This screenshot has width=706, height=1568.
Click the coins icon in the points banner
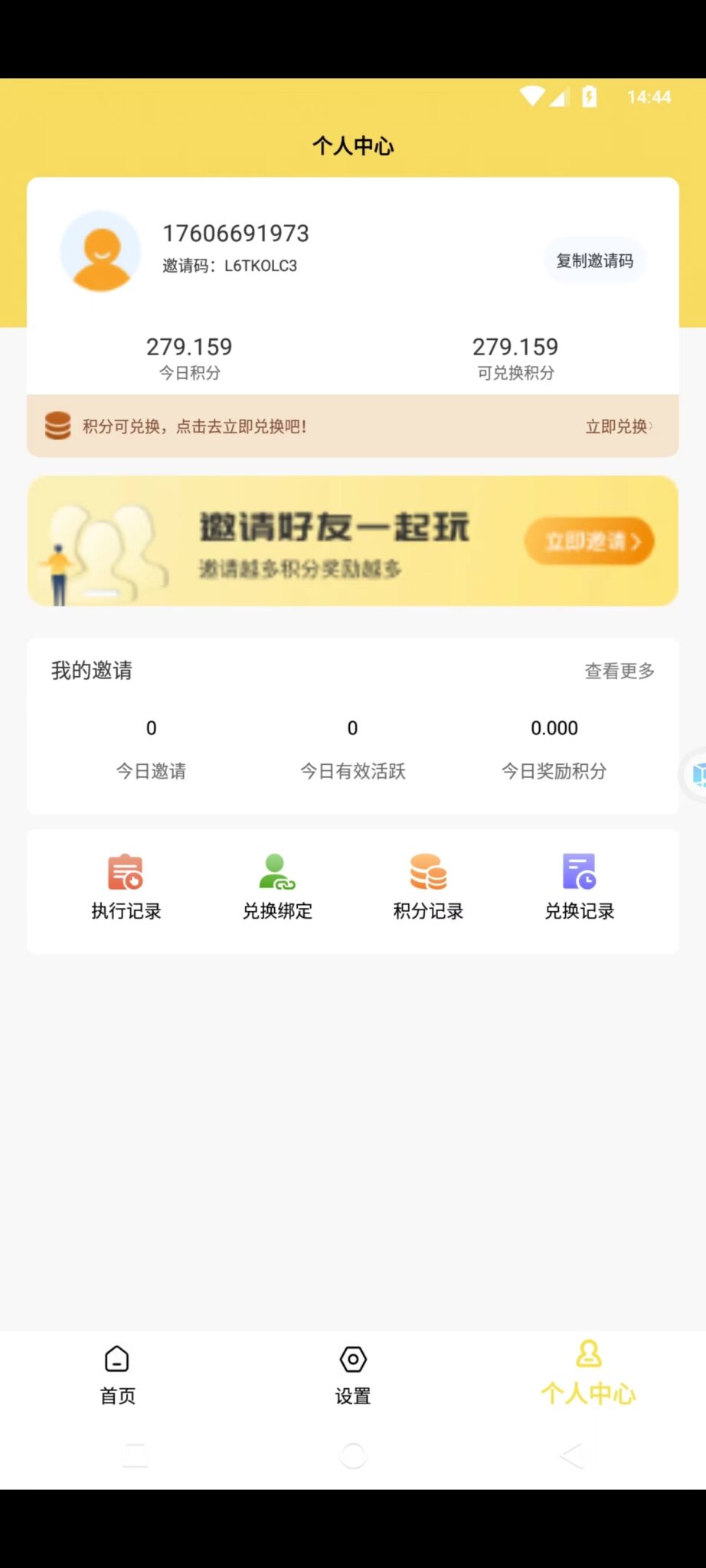pos(58,426)
